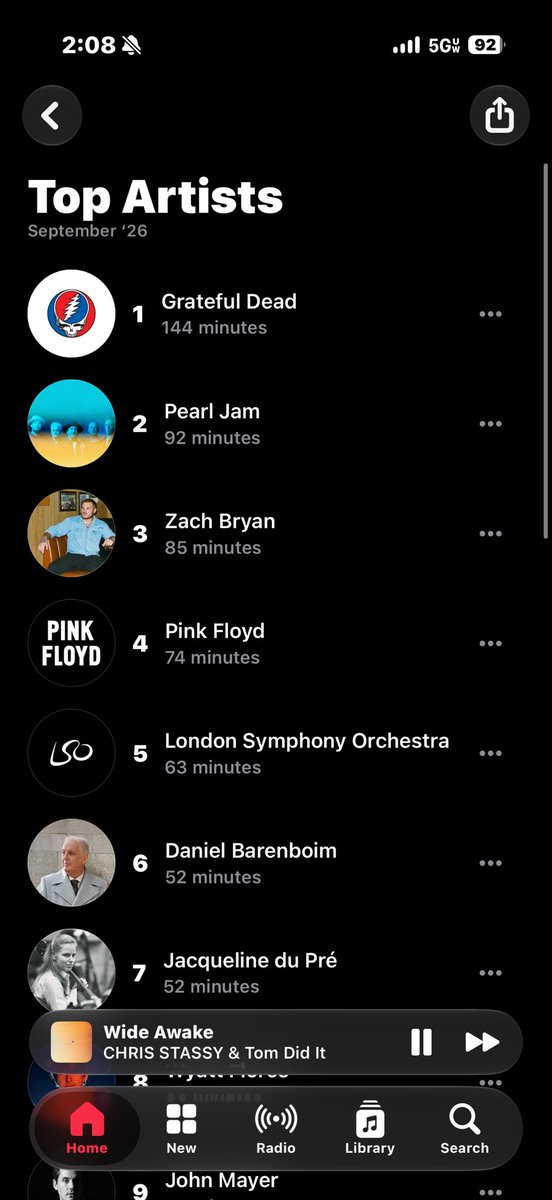Viewport: 552px width, 1200px height.
Task: Open more options for Zach Bryan
Action: [x=490, y=534]
